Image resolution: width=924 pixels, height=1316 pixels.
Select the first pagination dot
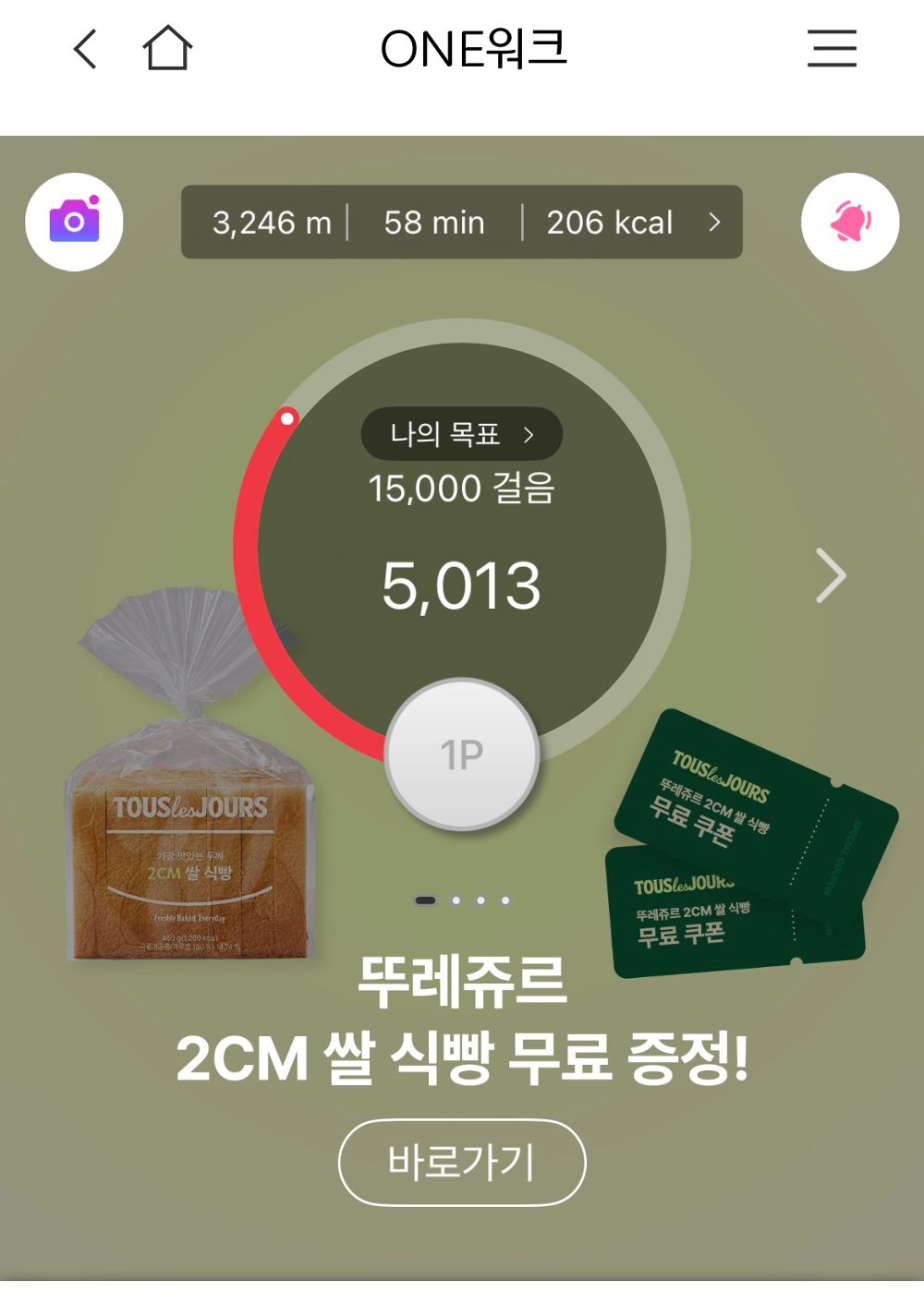(426, 898)
